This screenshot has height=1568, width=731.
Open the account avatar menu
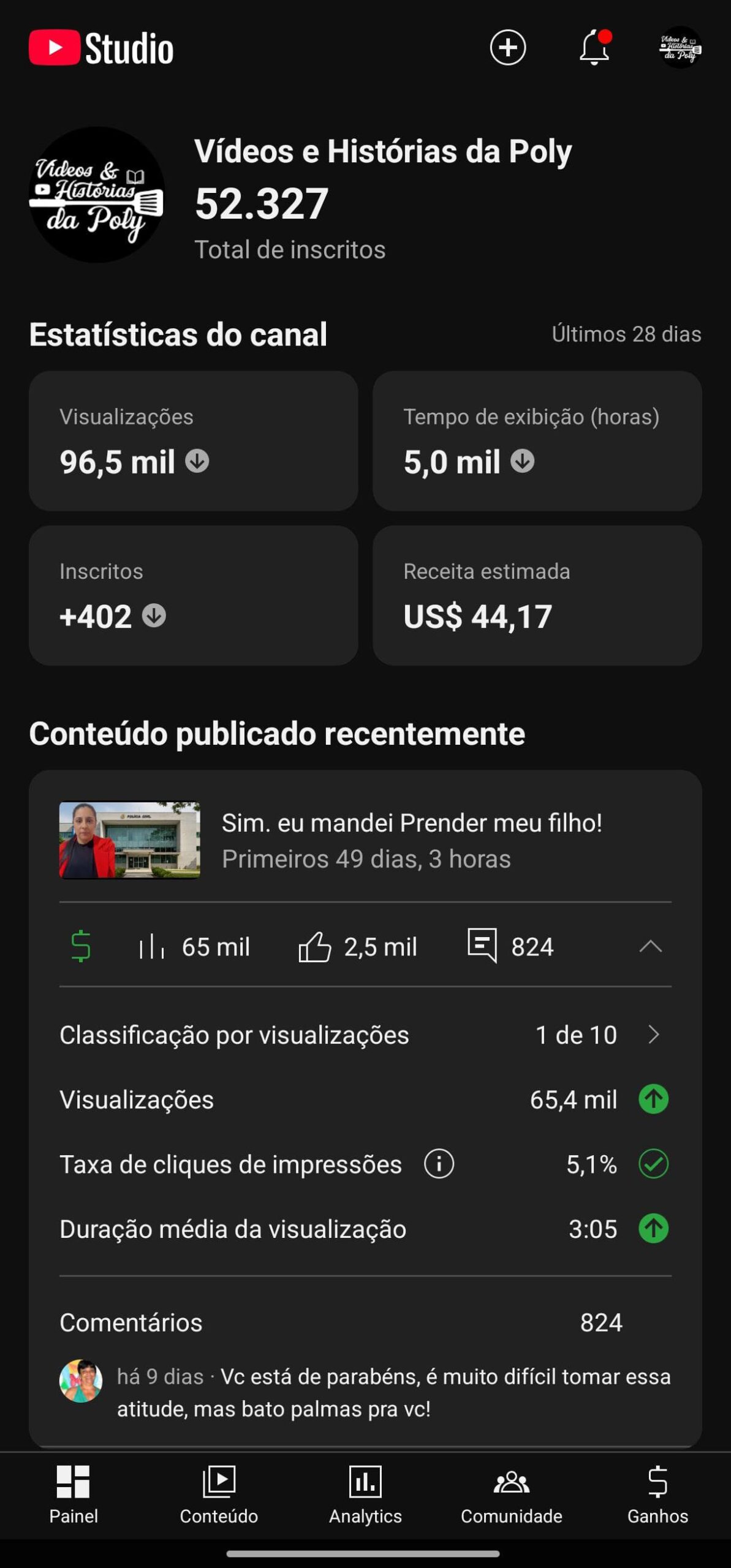tap(680, 48)
